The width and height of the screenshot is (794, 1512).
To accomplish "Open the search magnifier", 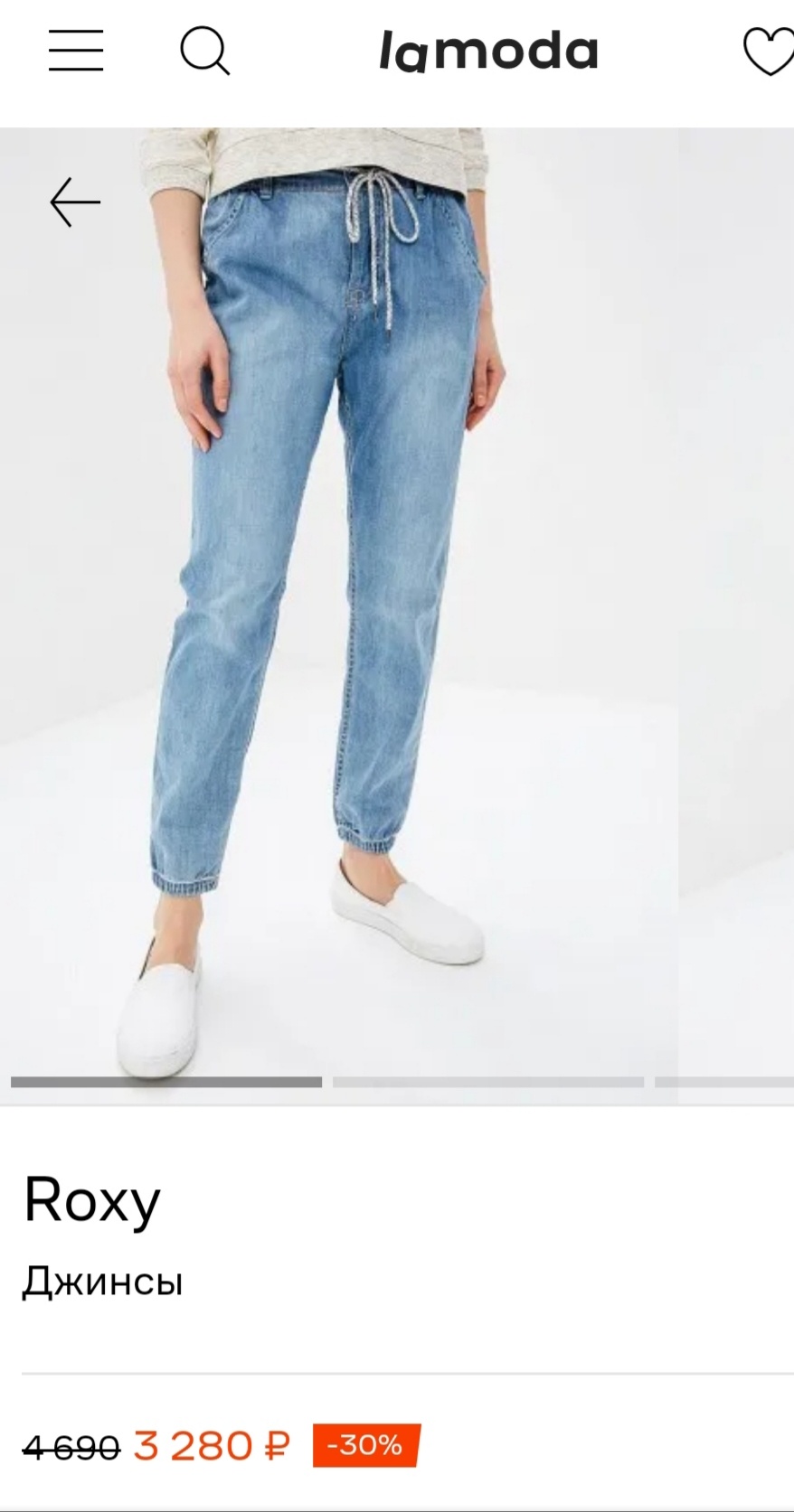I will [205, 51].
